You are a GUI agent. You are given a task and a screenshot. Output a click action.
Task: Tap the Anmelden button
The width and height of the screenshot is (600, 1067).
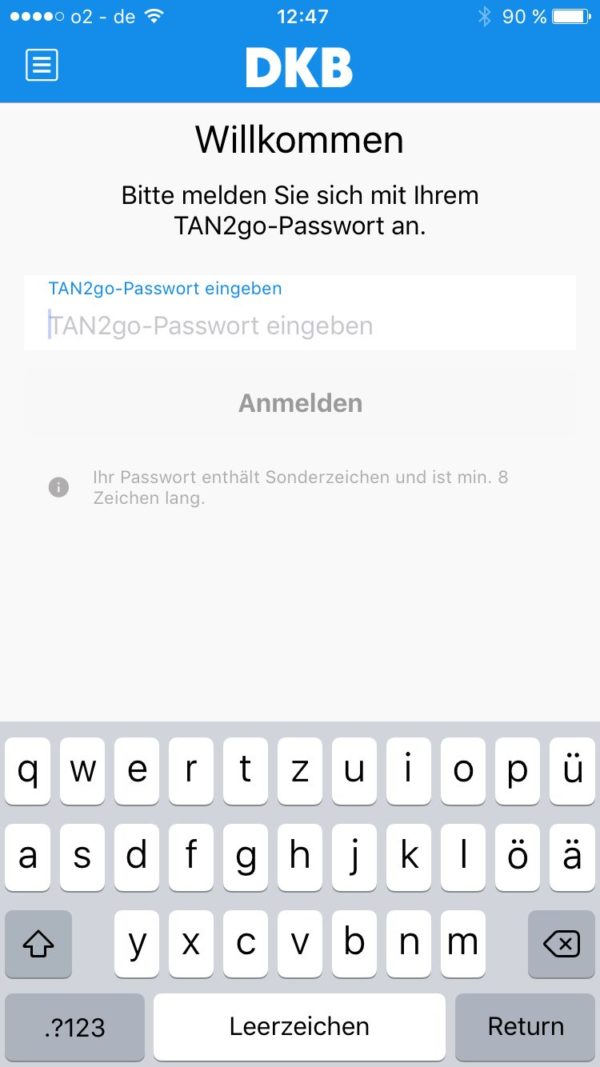click(300, 403)
